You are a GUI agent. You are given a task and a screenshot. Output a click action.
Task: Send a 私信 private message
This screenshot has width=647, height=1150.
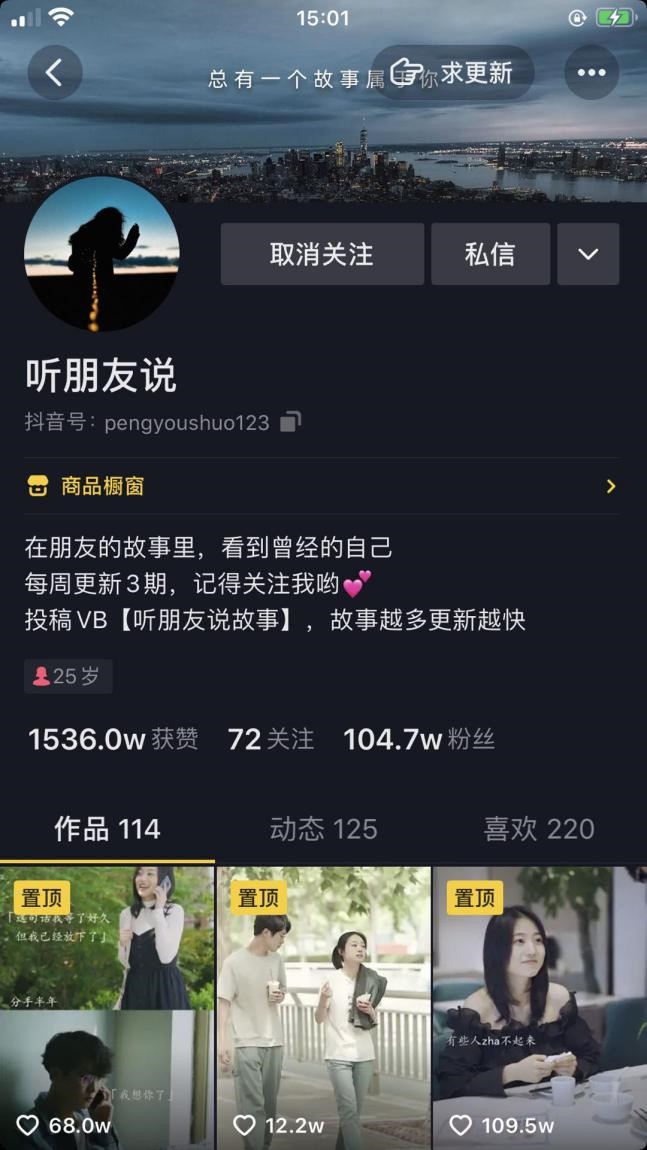pyautogui.click(x=490, y=254)
